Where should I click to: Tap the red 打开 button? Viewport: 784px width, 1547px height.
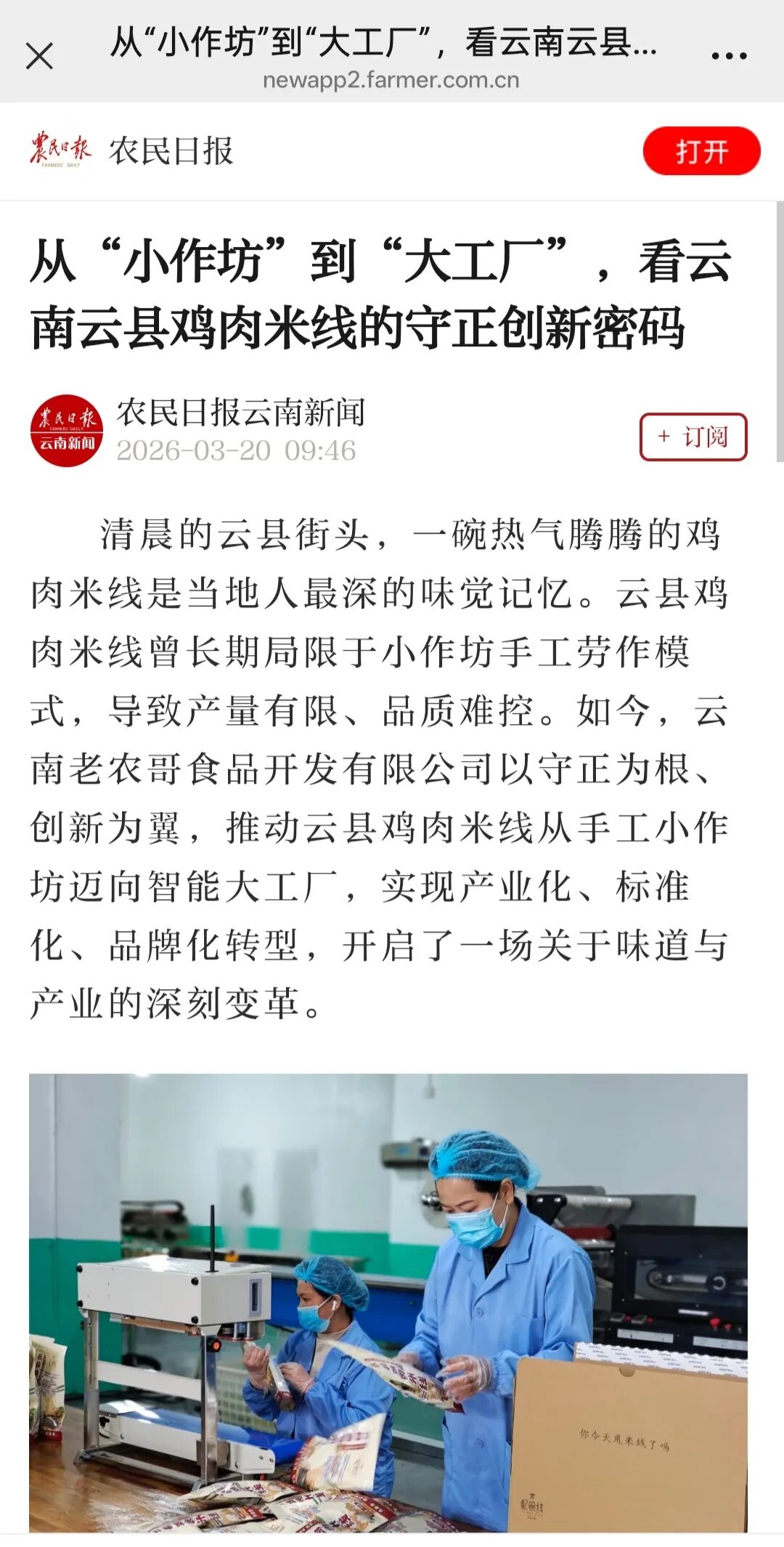click(x=701, y=151)
